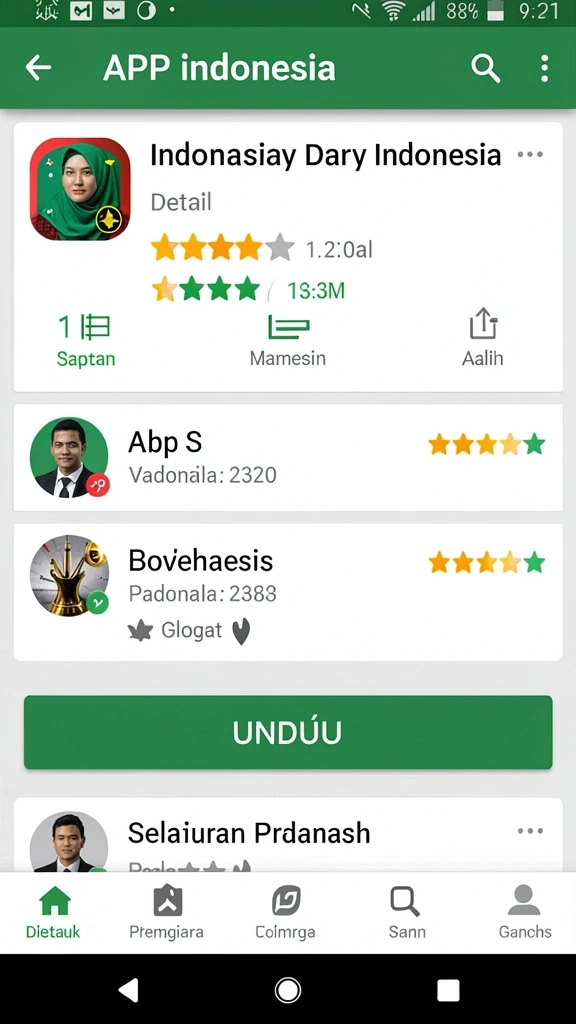Image resolution: width=576 pixels, height=1024 pixels.
Task: Share via the Aalih icon
Action: pyautogui.click(x=483, y=338)
